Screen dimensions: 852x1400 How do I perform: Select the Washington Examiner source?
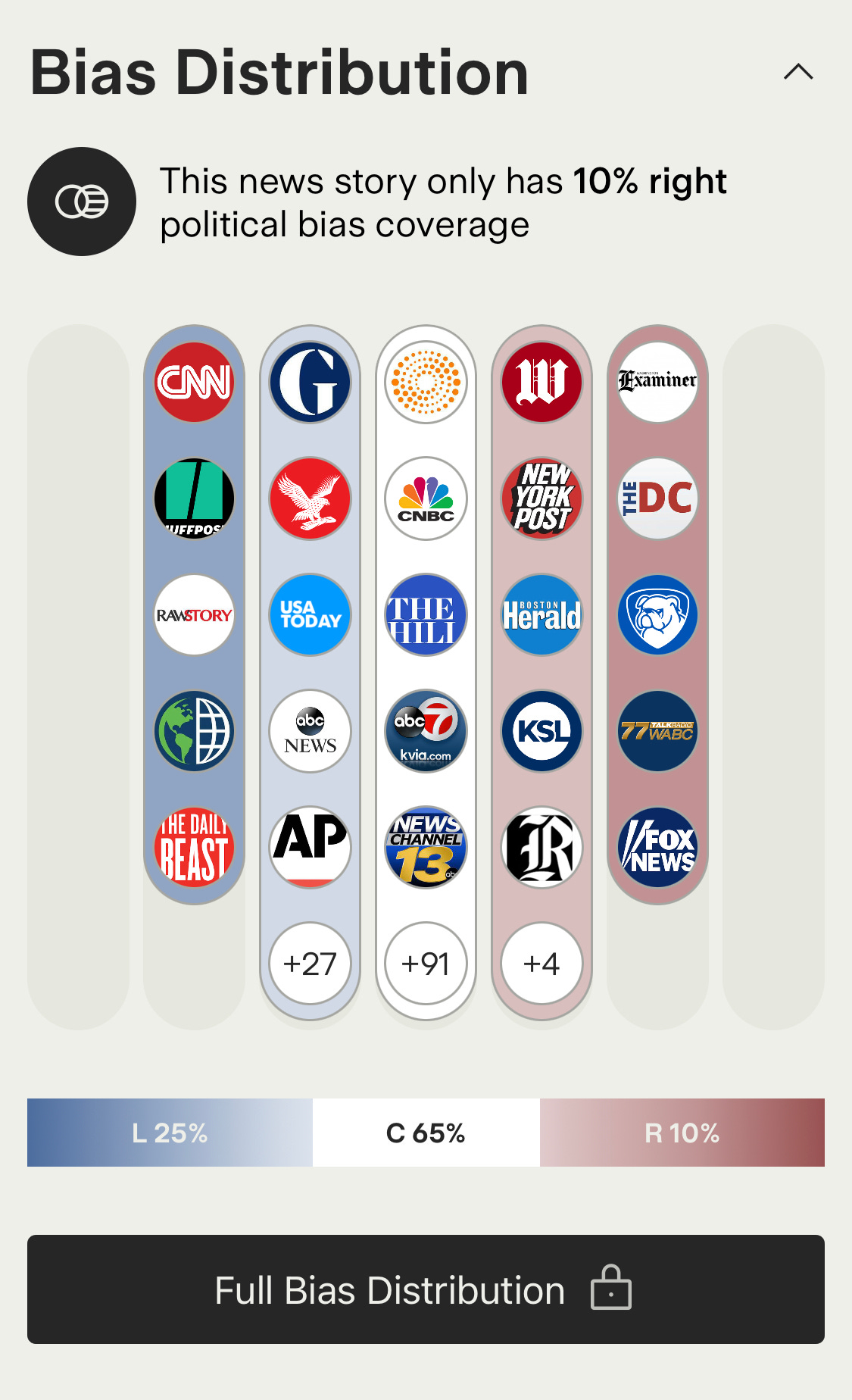(657, 382)
